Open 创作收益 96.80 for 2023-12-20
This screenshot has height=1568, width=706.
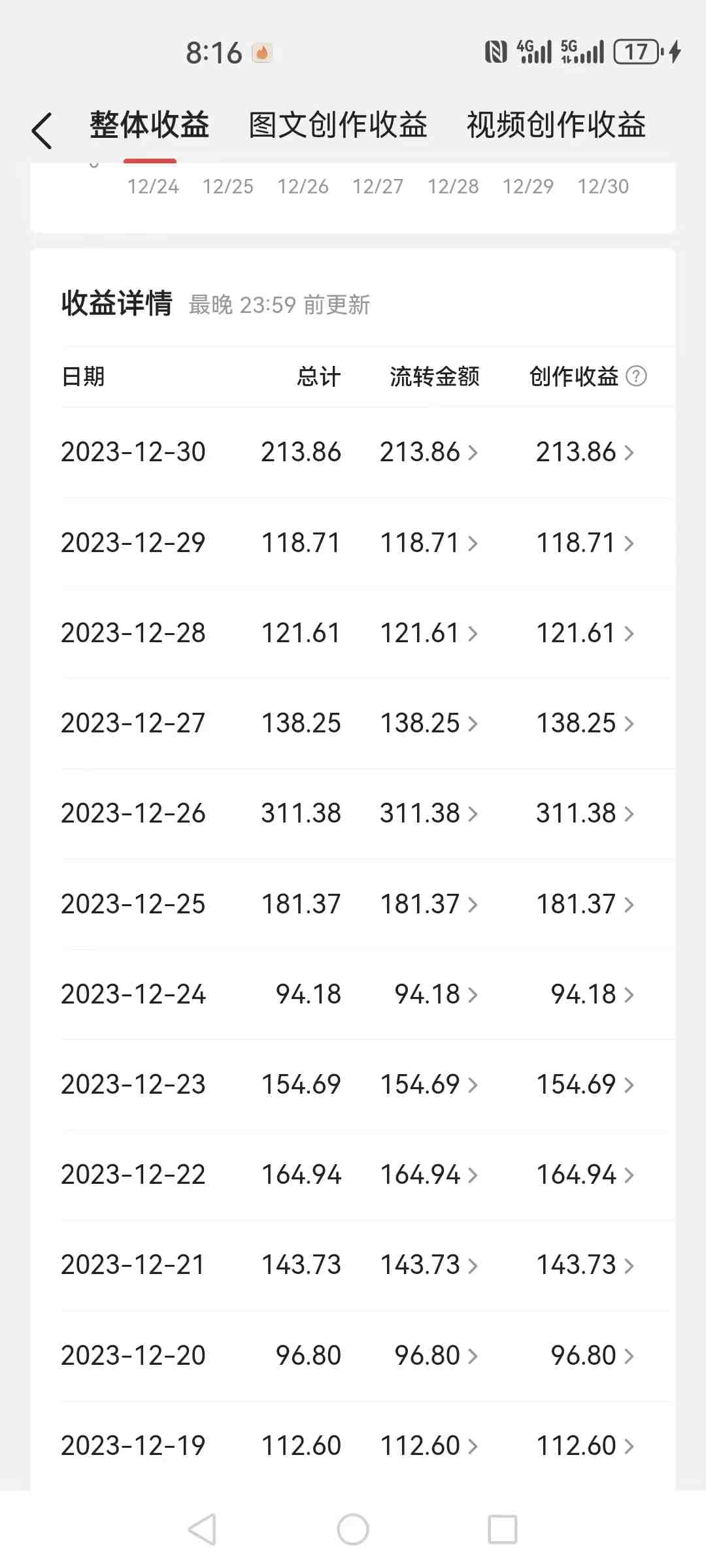tap(592, 1356)
